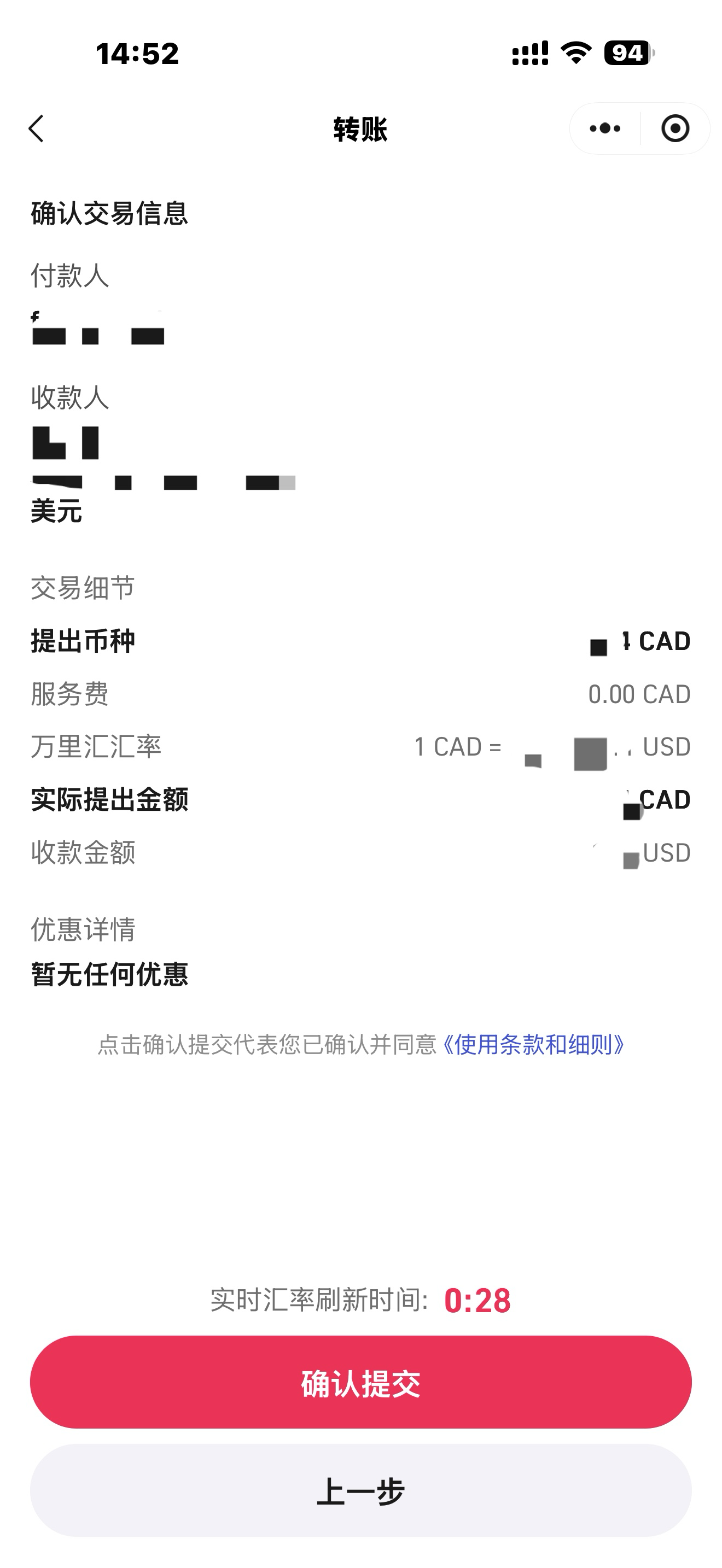The height and width of the screenshot is (1568, 722).
Task: Open the mini program three-dot menu
Action: click(605, 128)
